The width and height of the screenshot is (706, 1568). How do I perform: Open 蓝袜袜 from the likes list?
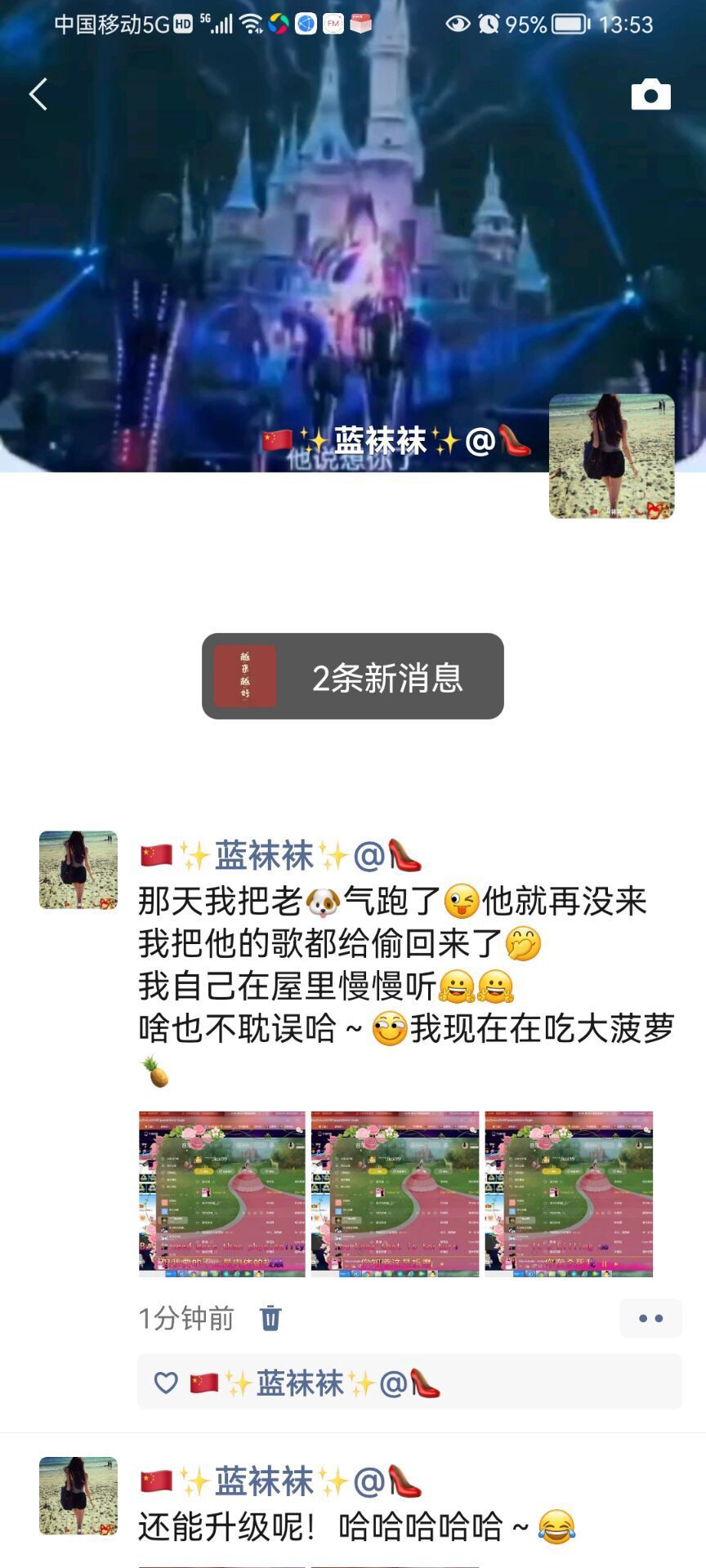click(x=315, y=1383)
